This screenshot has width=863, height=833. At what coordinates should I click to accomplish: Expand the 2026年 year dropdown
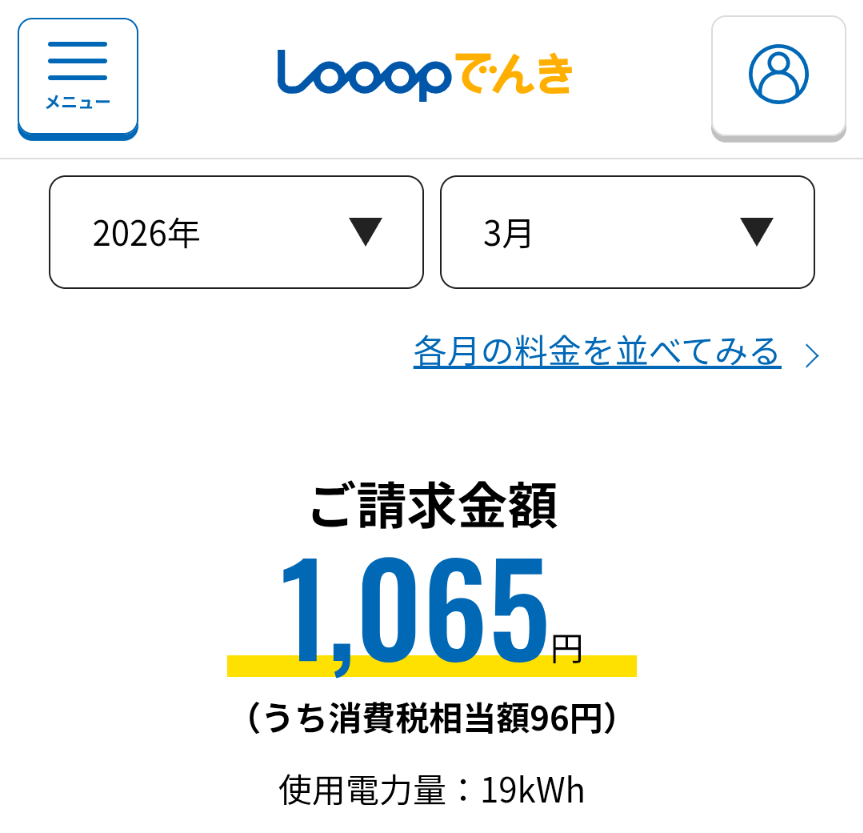pyautogui.click(x=236, y=233)
